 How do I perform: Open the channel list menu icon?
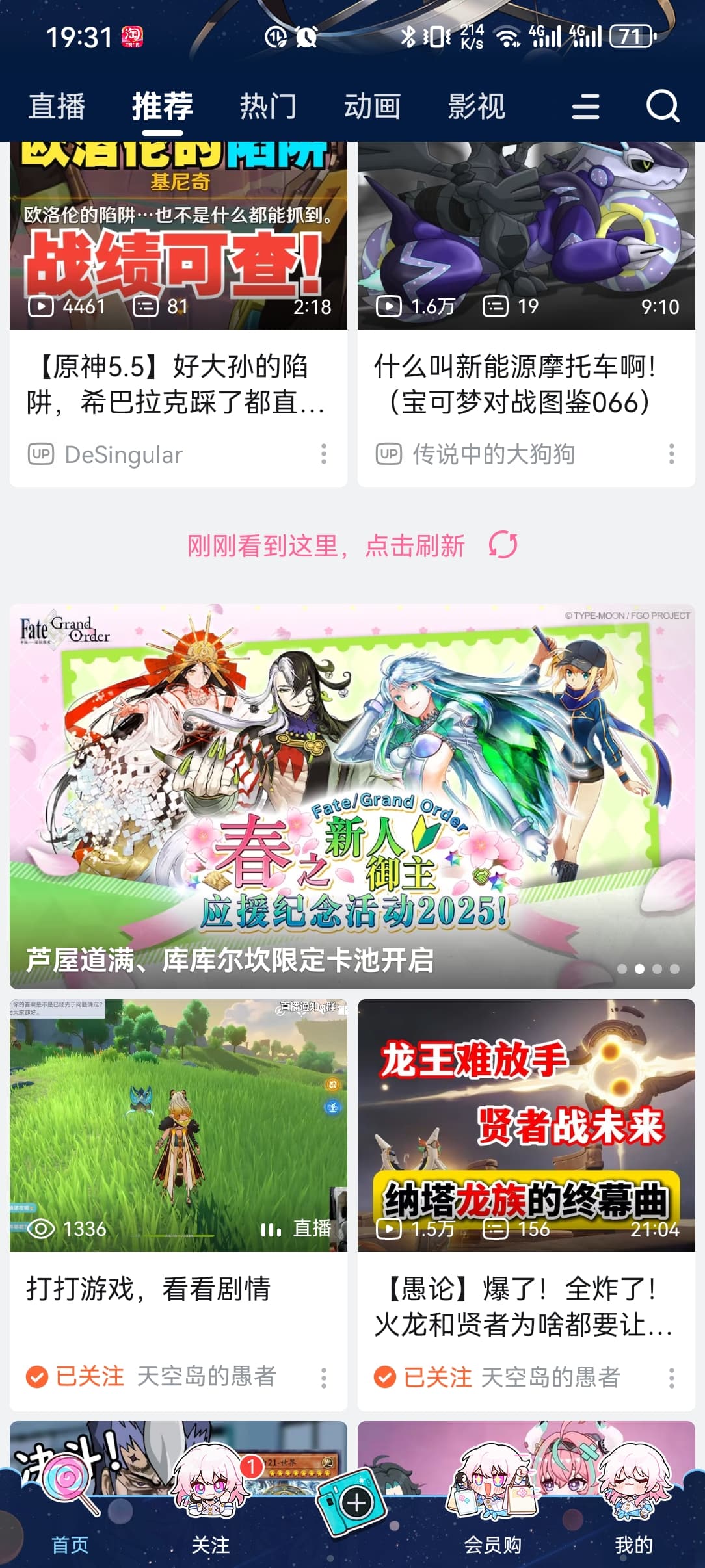585,106
